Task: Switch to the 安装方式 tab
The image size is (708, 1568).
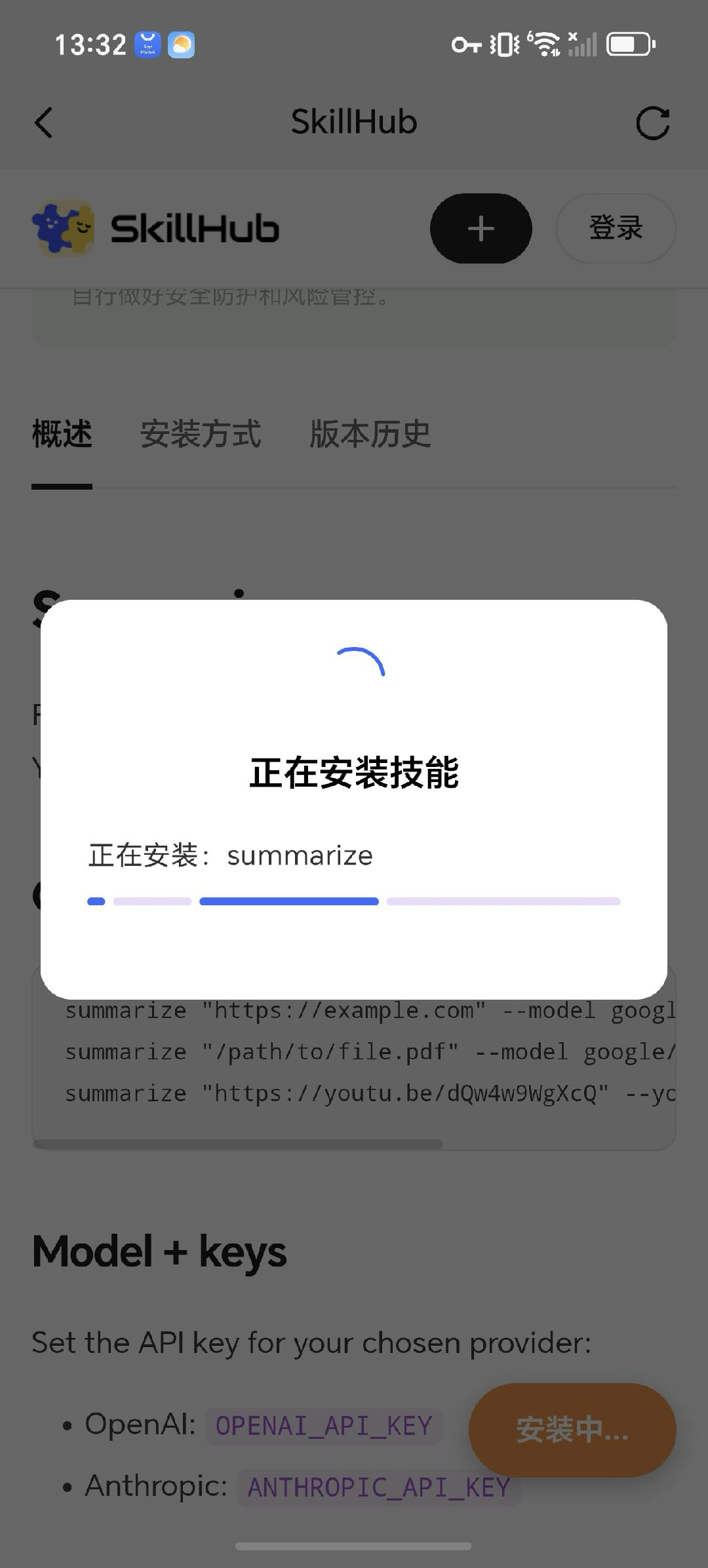Action: coord(201,435)
